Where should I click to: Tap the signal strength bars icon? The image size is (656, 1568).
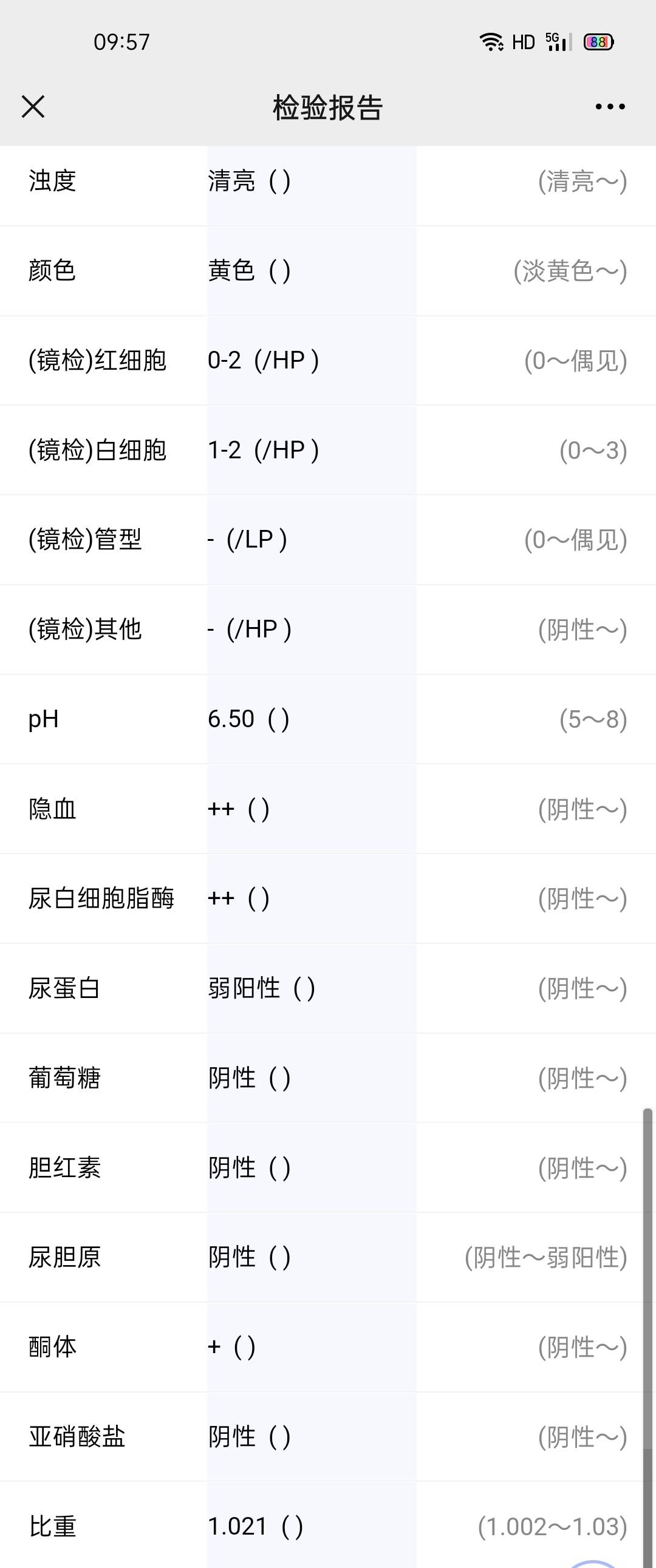(561, 44)
